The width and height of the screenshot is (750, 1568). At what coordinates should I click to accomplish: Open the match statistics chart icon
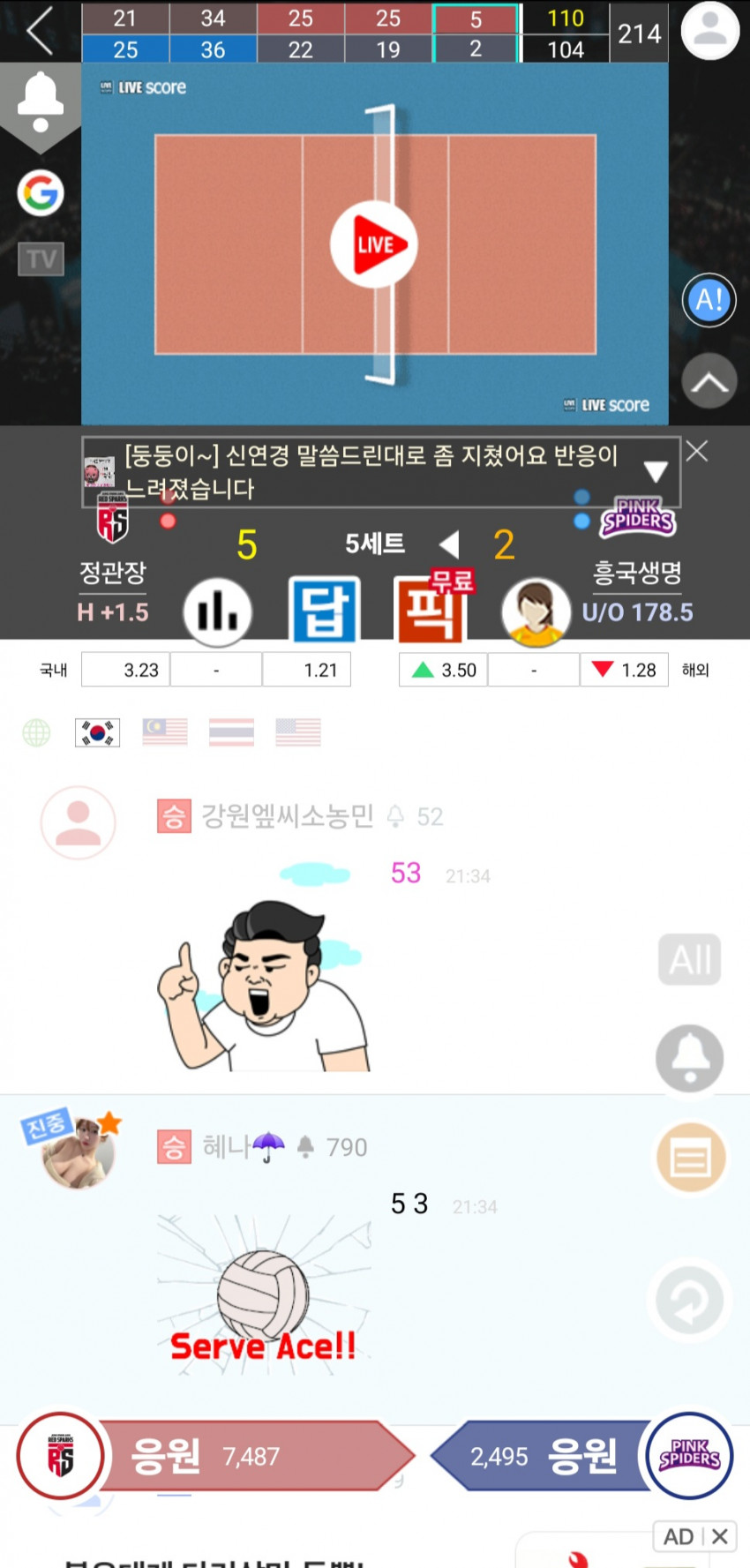(217, 611)
